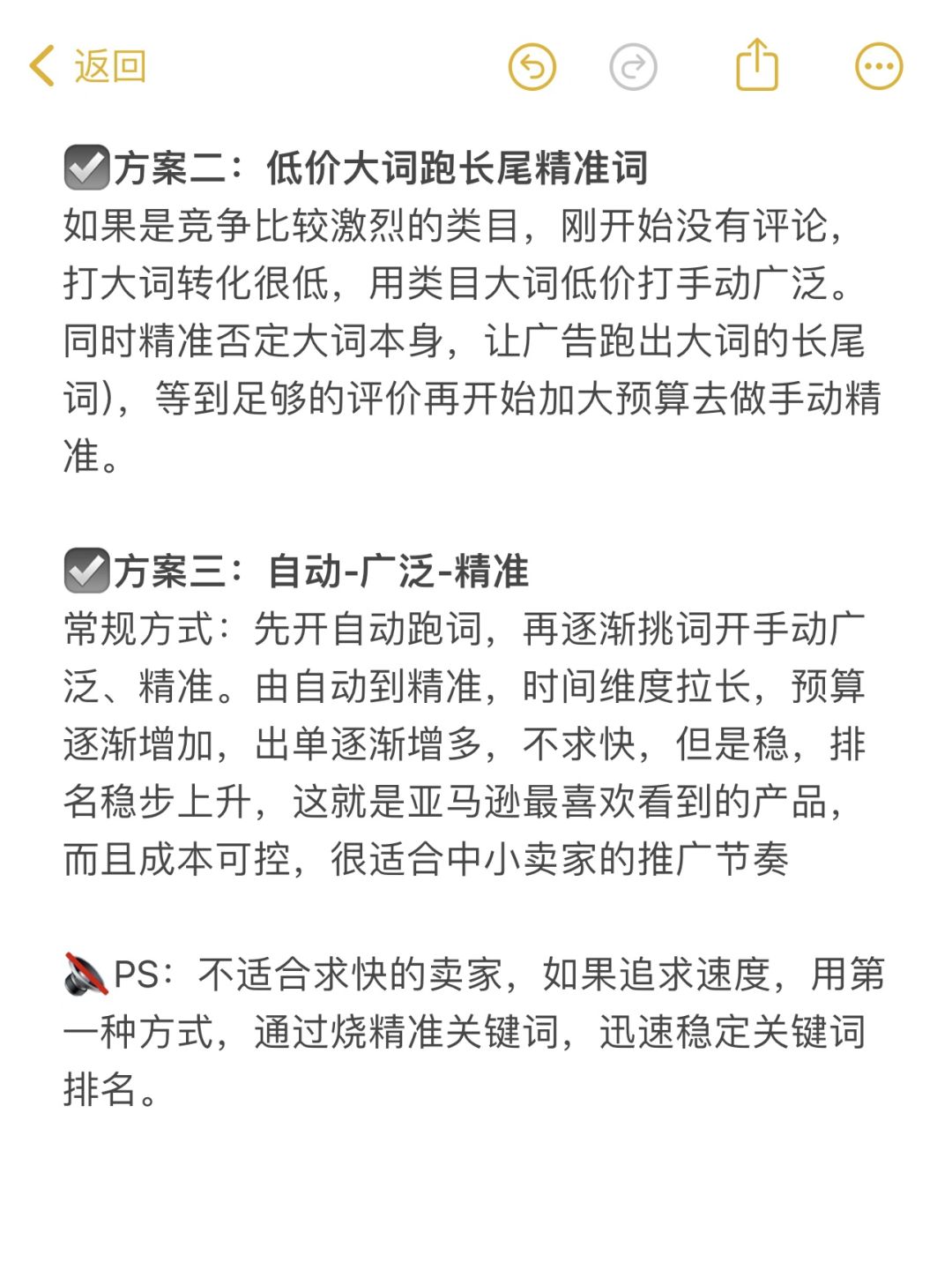Undo the last edit
The image size is (952, 1270).
(532, 67)
